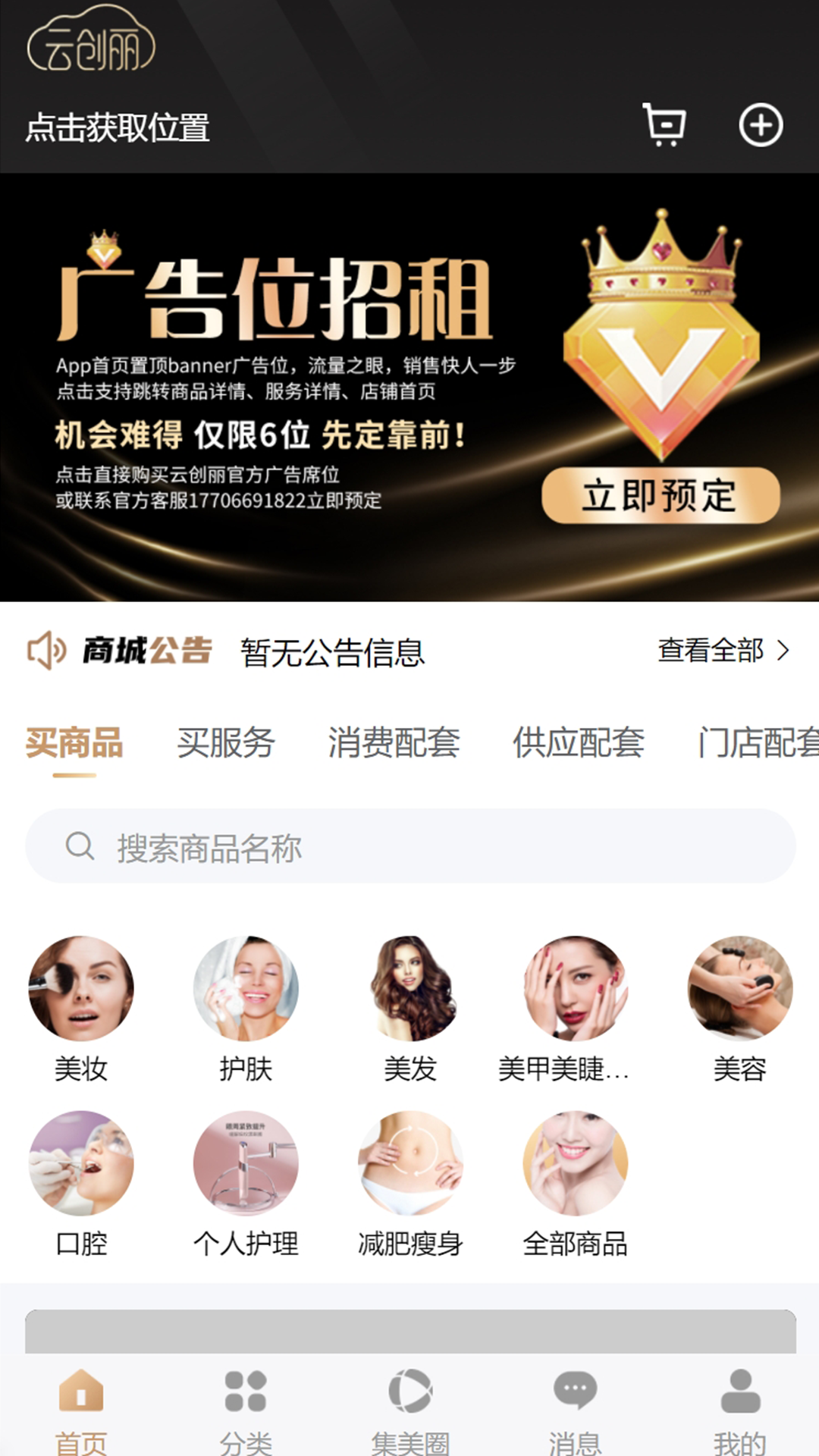Viewport: 819px width, 1456px height.
Task: View 全部商品
Action: pyautogui.click(x=575, y=1183)
